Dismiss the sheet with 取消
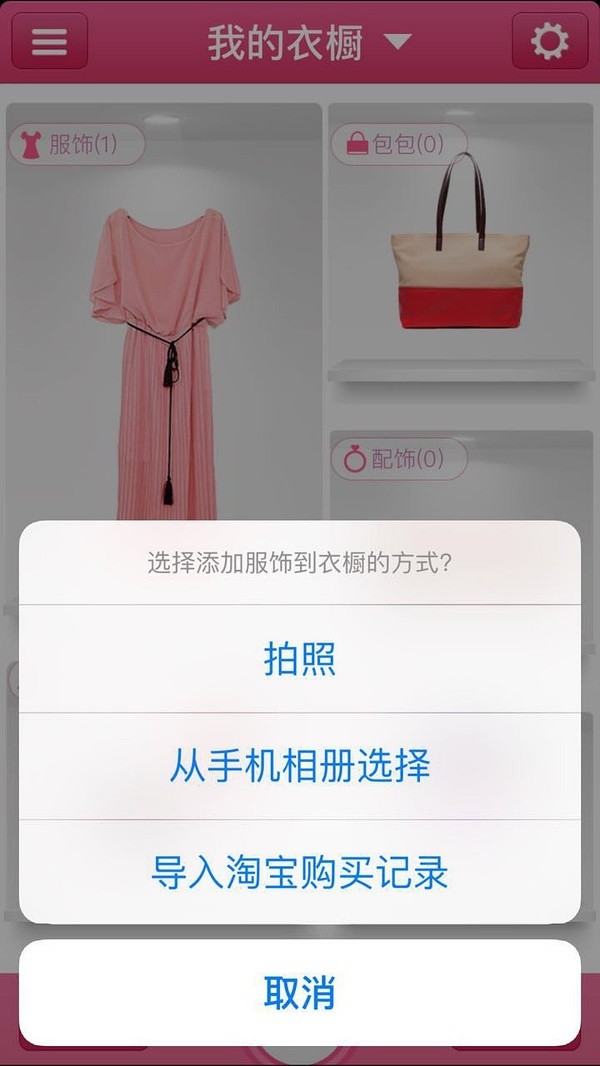Image resolution: width=600 pixels, height=1066 pixels. click(x=299, y=993)
